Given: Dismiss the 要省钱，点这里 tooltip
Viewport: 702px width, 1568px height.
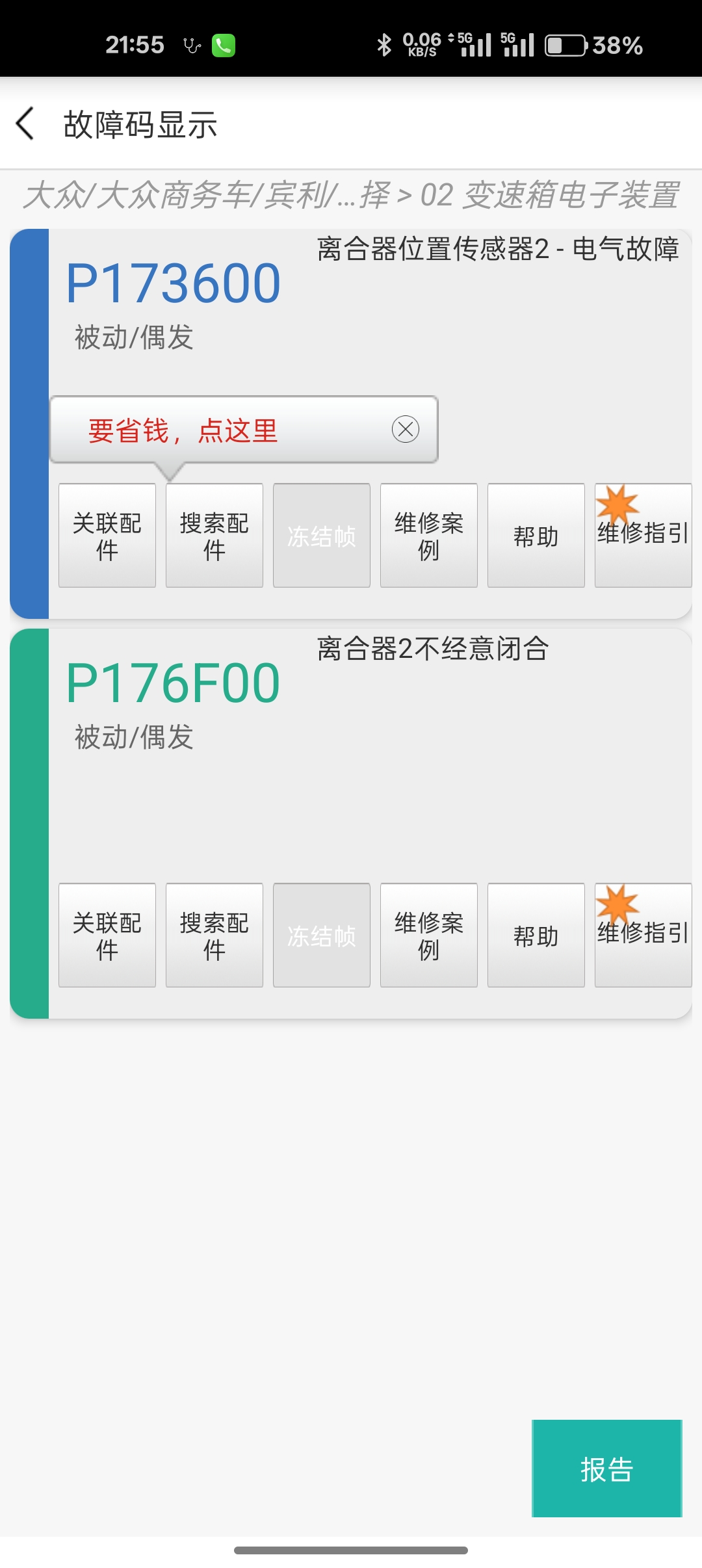Looking at the screenshot, I should coord(406,429).
